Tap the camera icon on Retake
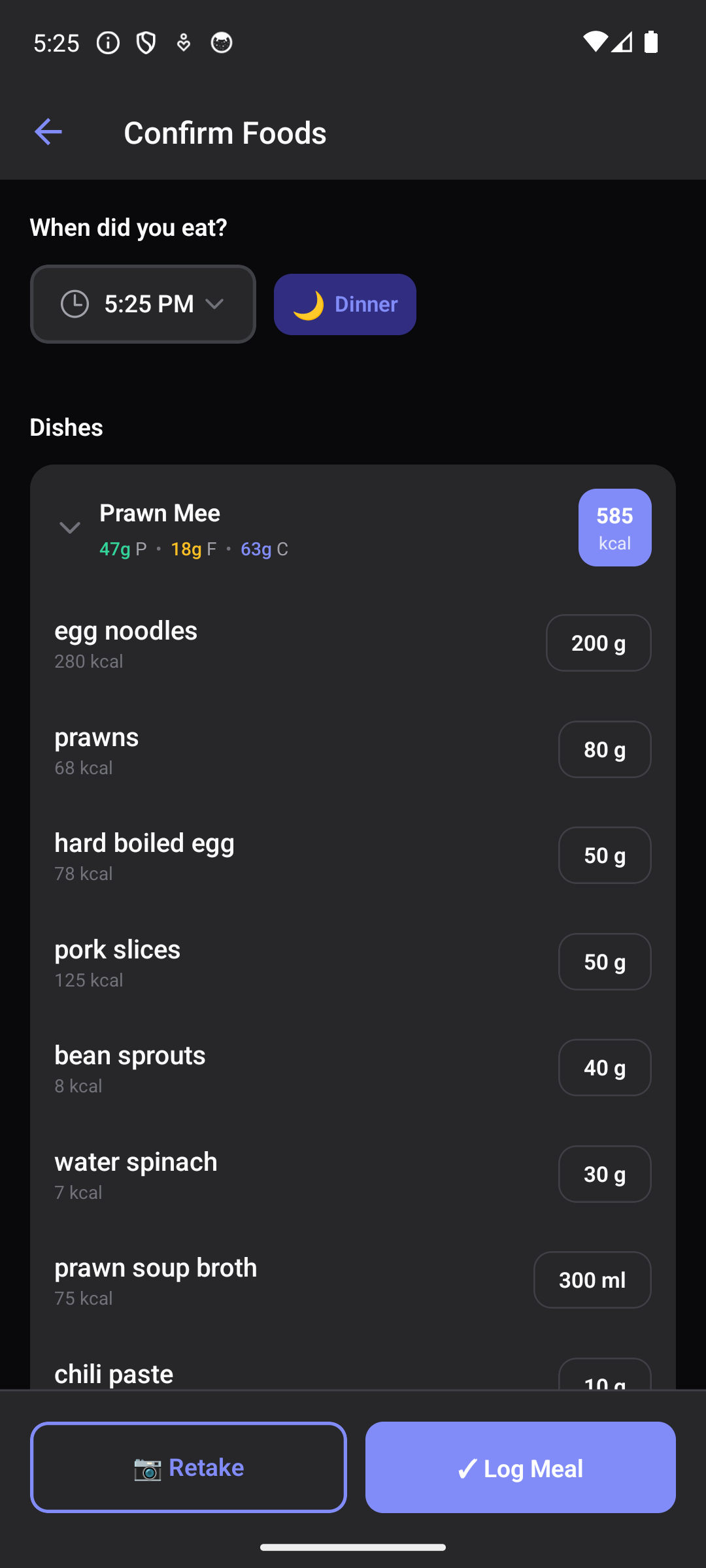The height and width of the screenshot is (1568, 706). (x=149, y=1467)
